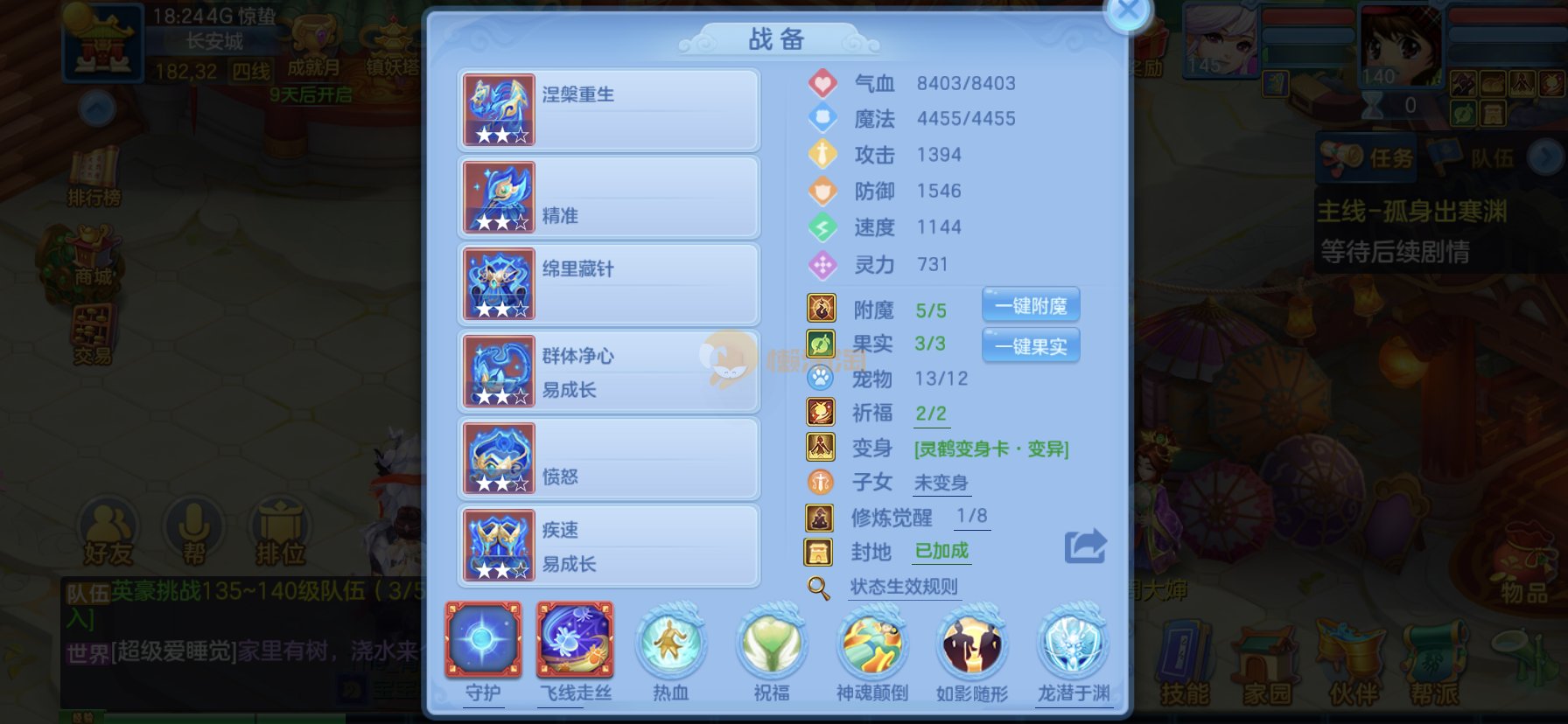
Task: Open the 精准 equipment row
Action: pyautogui.click(x=608, y=198)
